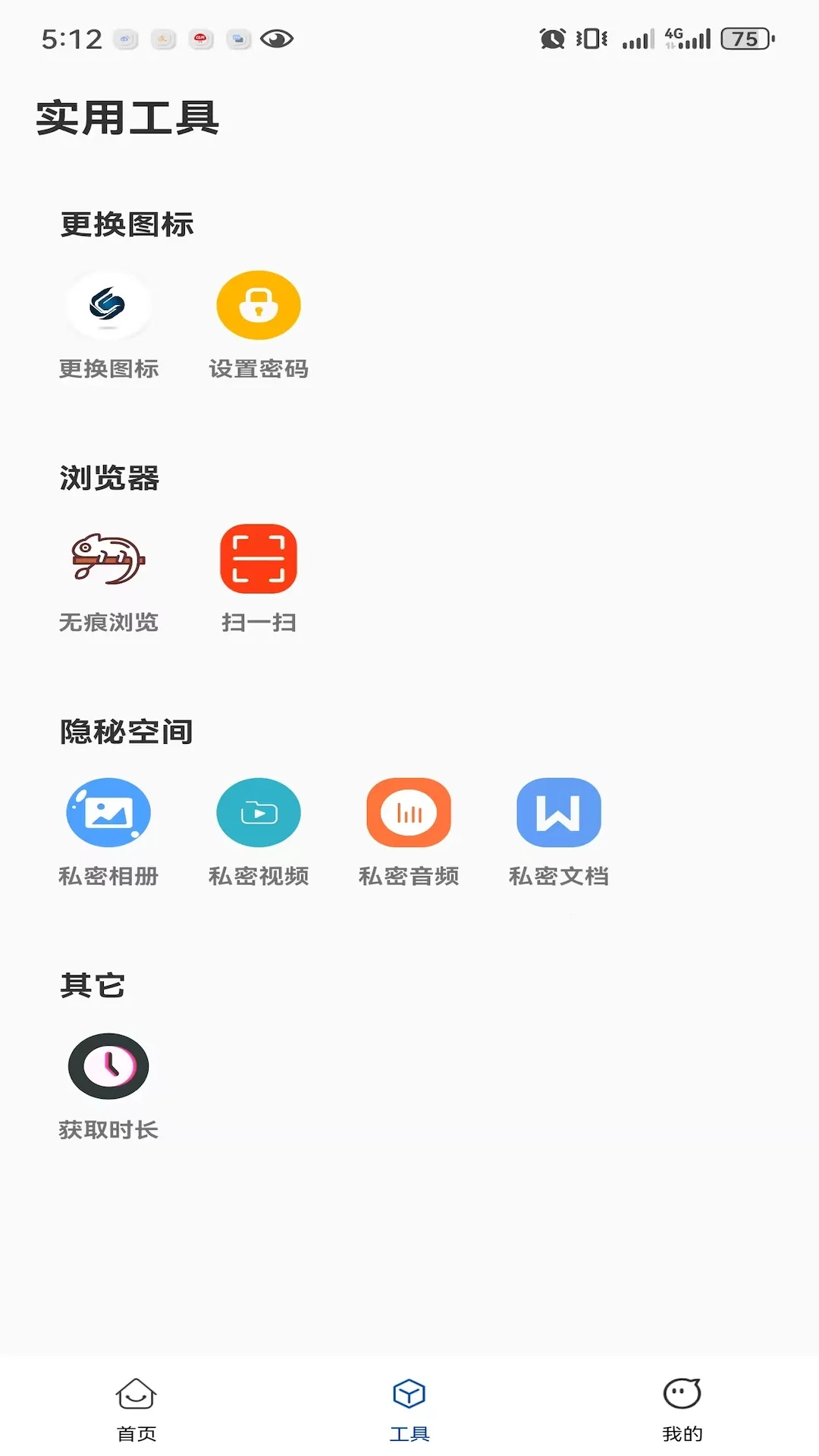This screenshot has width=819, height=1456.
Task: Tap the 浏览器 section heading
Action: [111, 478]
